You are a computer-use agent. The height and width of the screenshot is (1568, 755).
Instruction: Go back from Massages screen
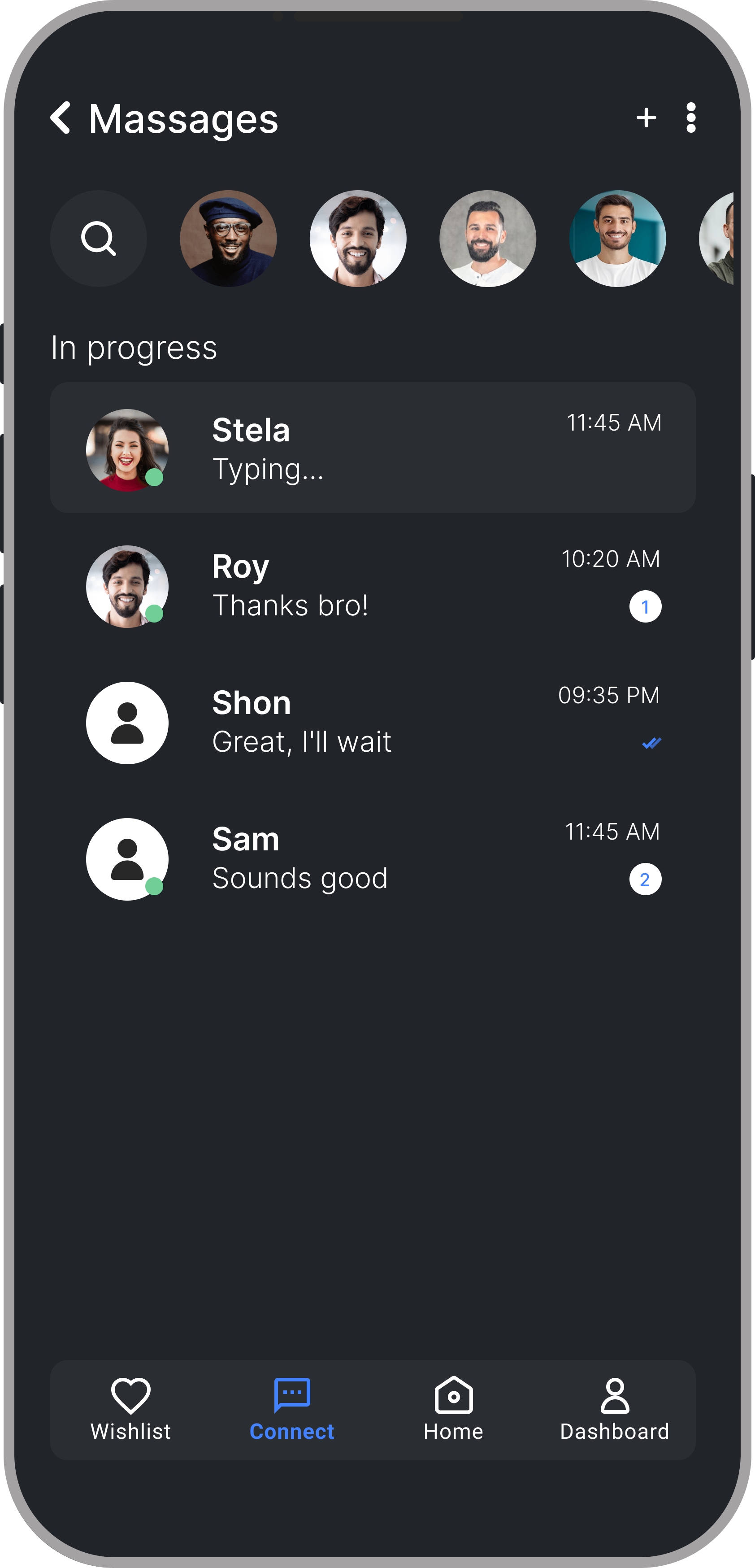[61, 118]
